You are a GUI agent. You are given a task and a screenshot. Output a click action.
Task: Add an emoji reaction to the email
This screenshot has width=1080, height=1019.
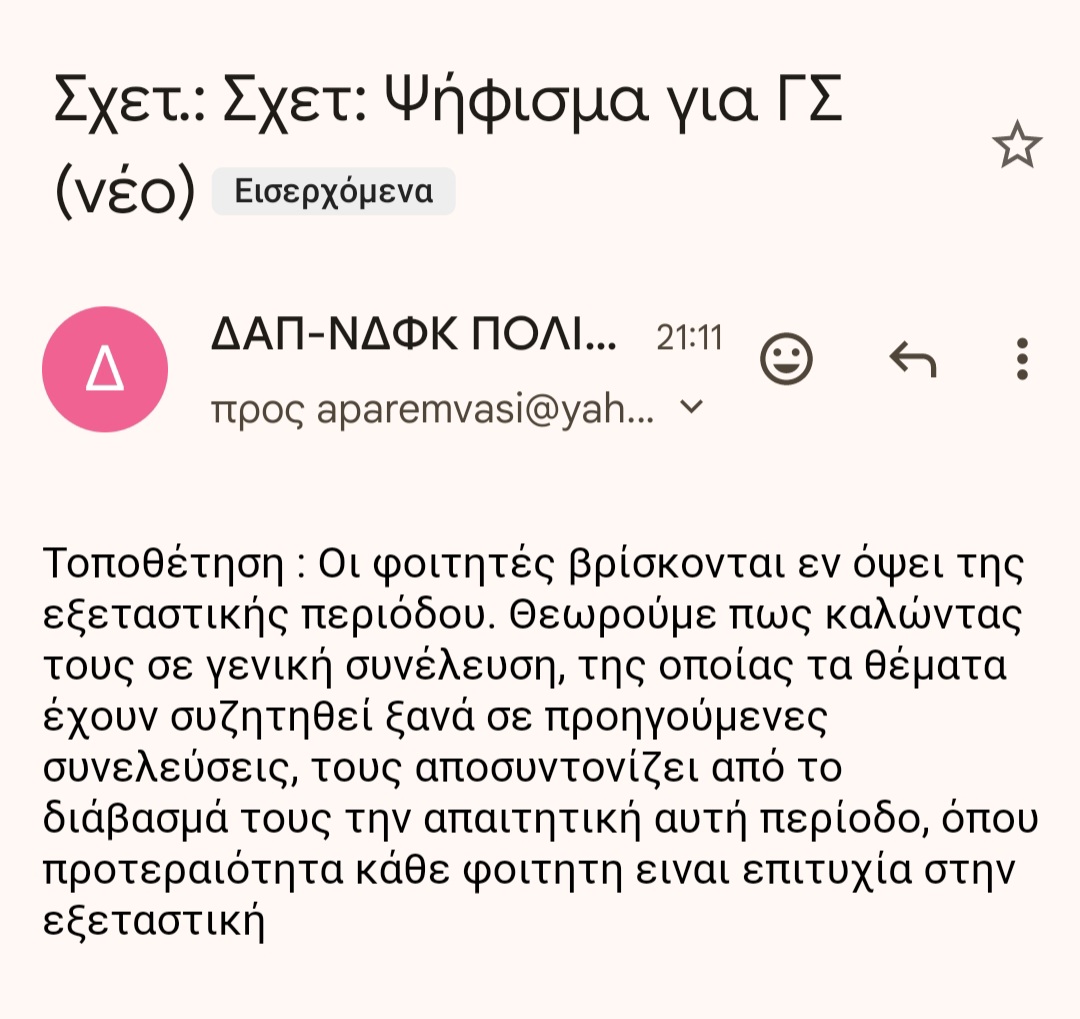coord(786,358)
